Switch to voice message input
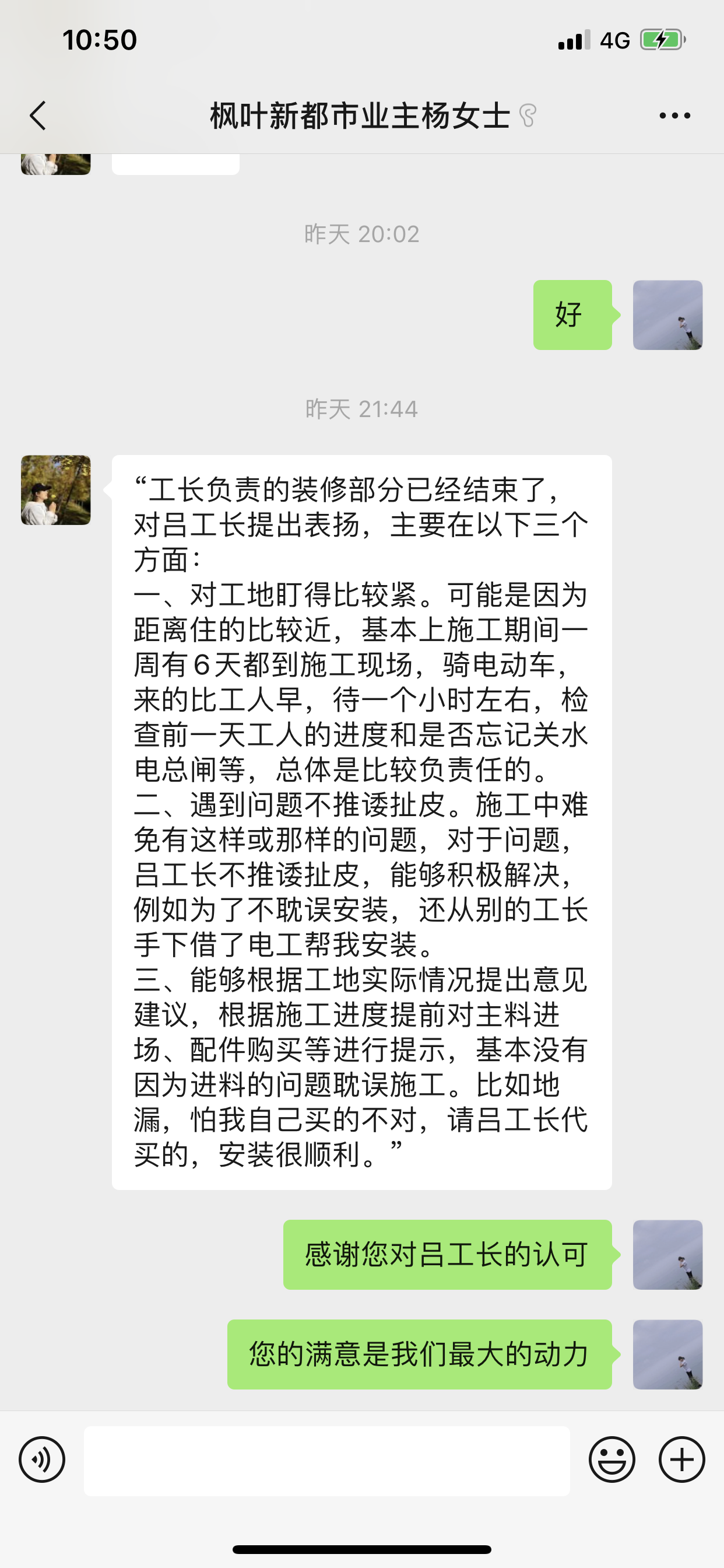Screen dimensions: 724x1568 point(41,1460)
